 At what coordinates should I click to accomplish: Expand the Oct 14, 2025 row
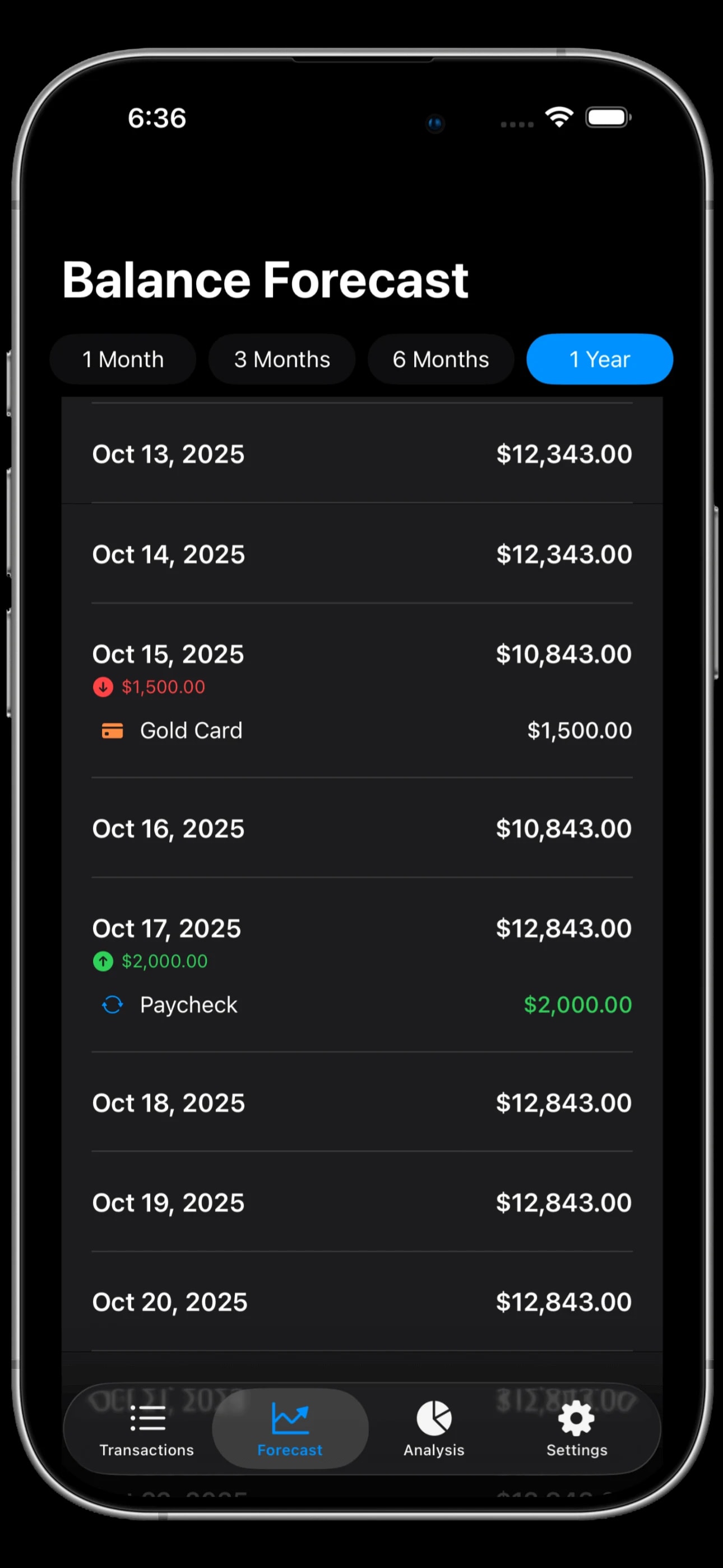coord(361,554)
